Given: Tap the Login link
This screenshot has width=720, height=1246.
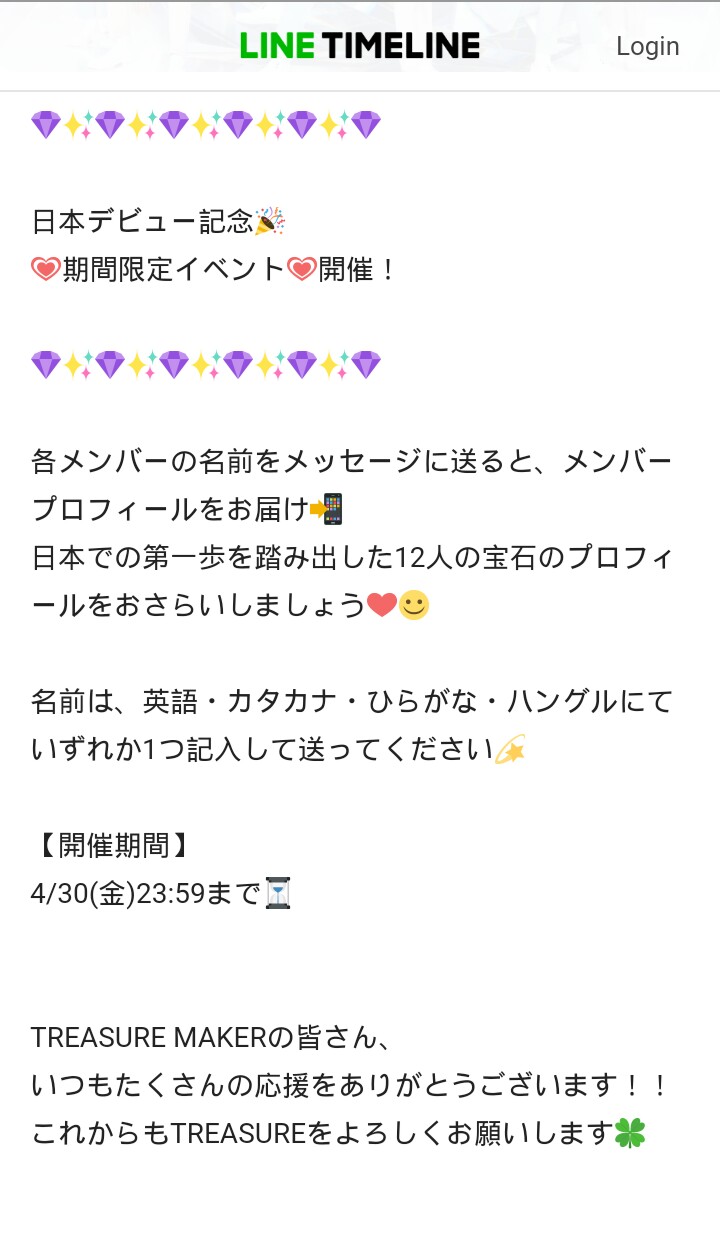Looking at the screenshot, I should pyautogui.click(x=647, y=46).
